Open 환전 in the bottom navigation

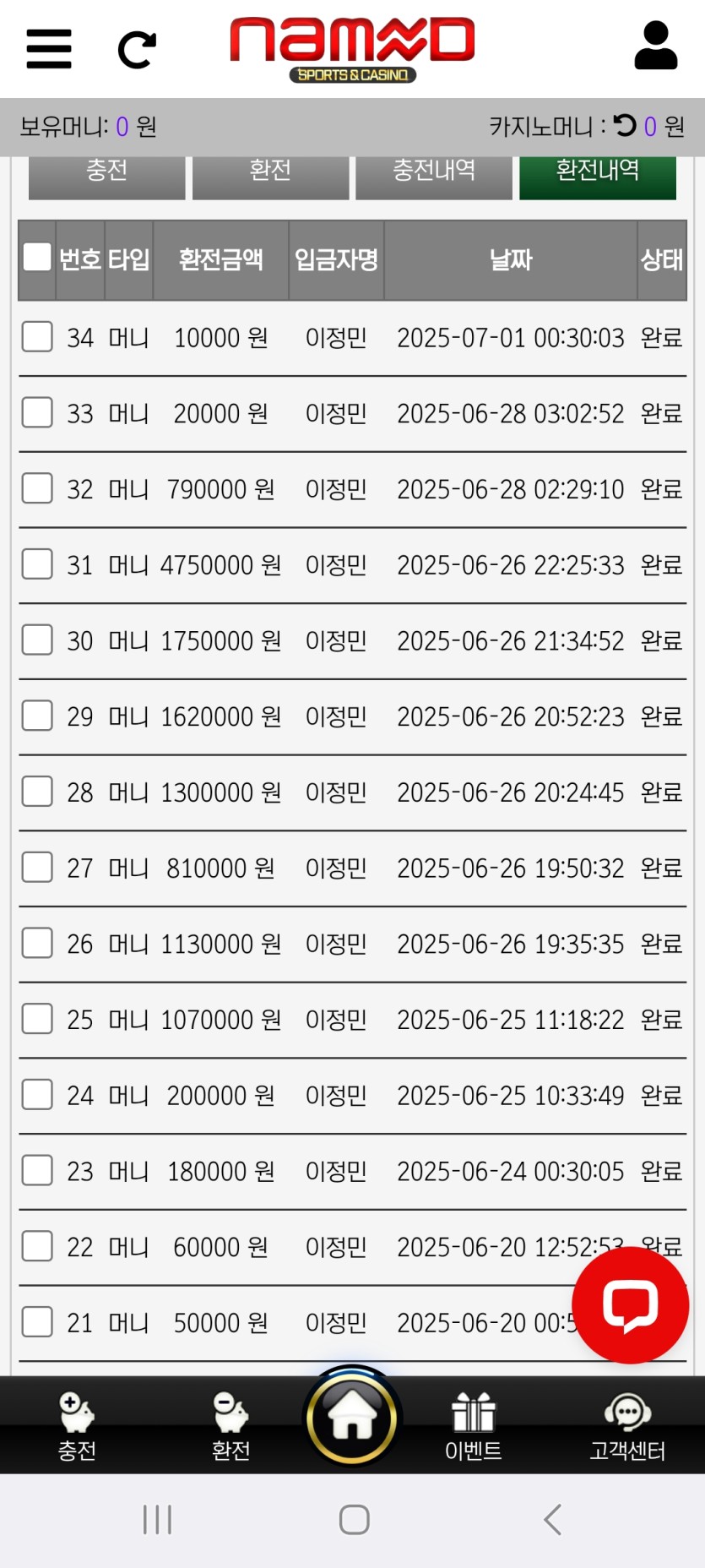tap(230, 1426)
